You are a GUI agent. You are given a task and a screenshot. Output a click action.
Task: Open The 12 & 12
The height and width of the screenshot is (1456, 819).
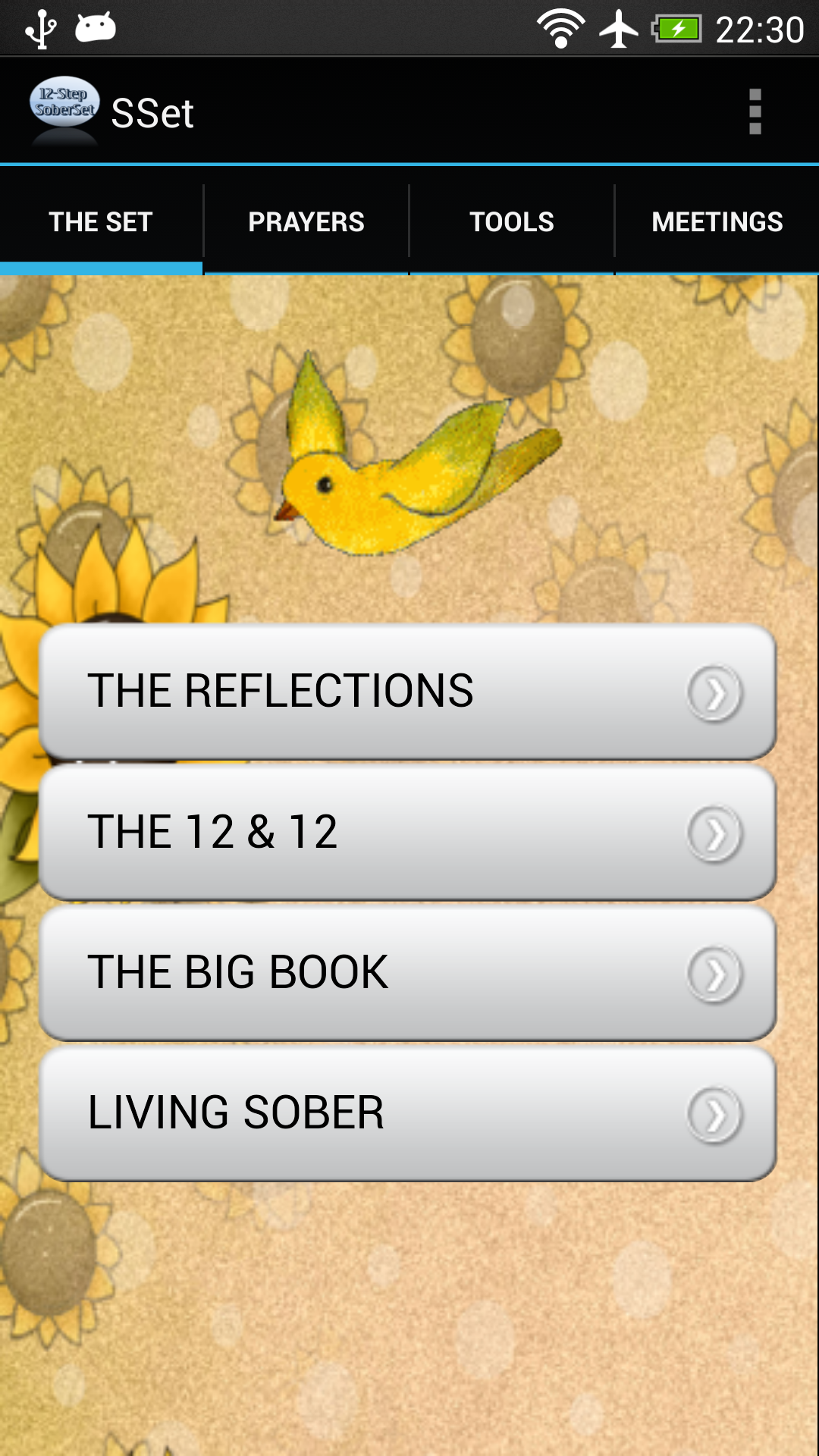(408, 832)
